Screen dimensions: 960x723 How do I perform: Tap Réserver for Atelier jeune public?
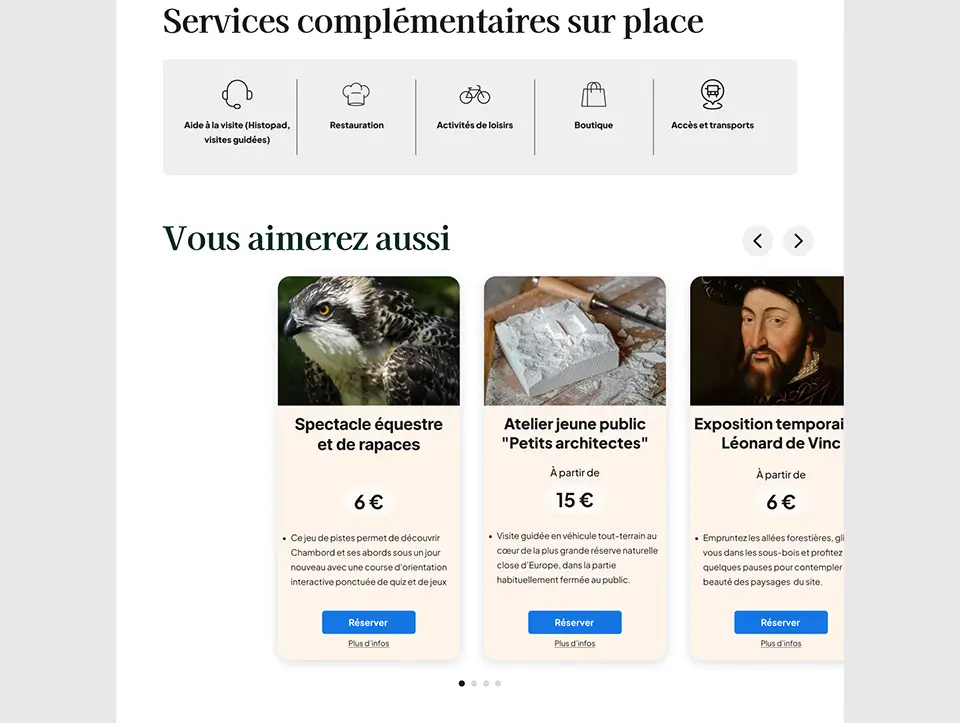pyautogui.click(x=574, y=622)
